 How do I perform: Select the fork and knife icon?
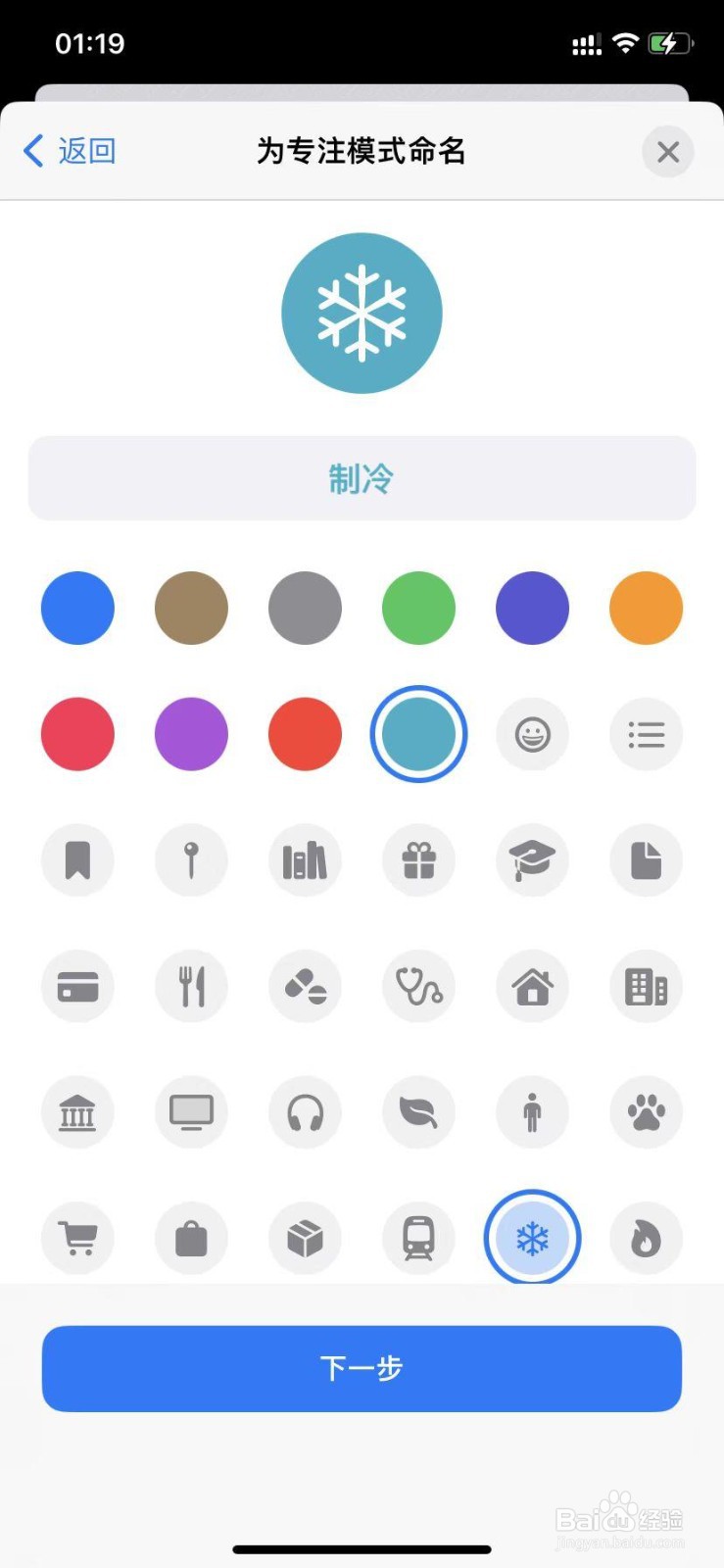coord(191,987)
